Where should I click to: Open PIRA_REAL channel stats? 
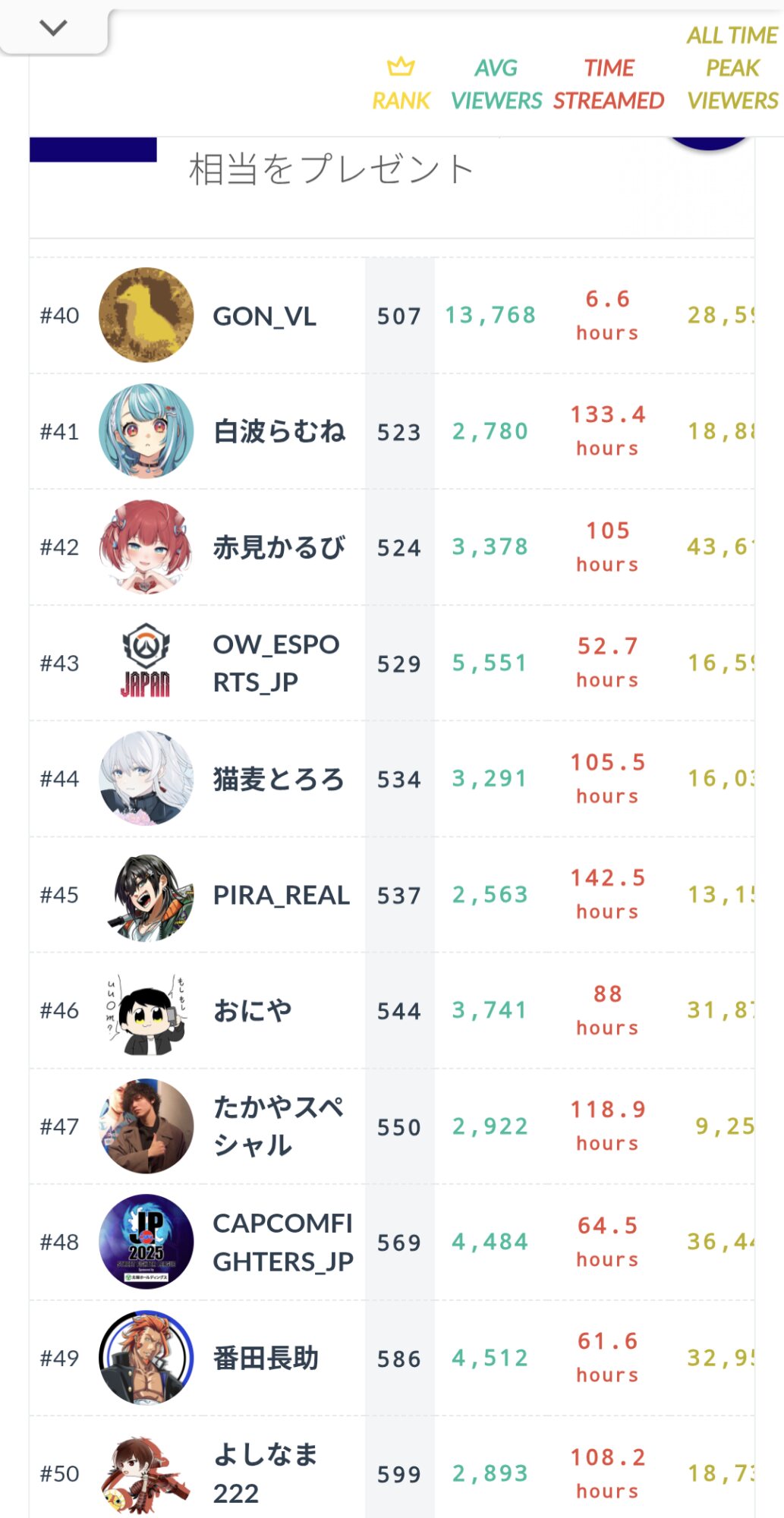point(392,895)
